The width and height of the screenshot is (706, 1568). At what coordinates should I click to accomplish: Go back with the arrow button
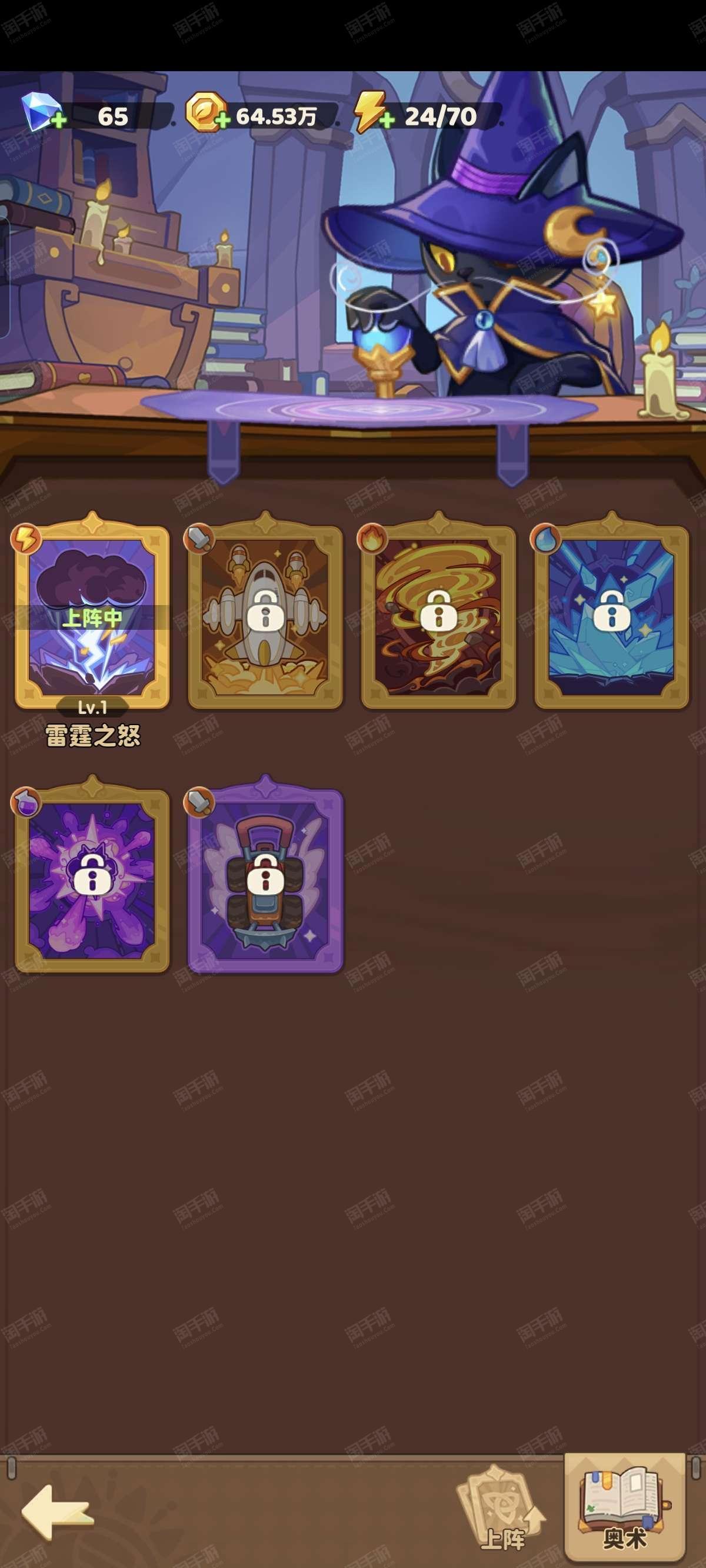57,1511
